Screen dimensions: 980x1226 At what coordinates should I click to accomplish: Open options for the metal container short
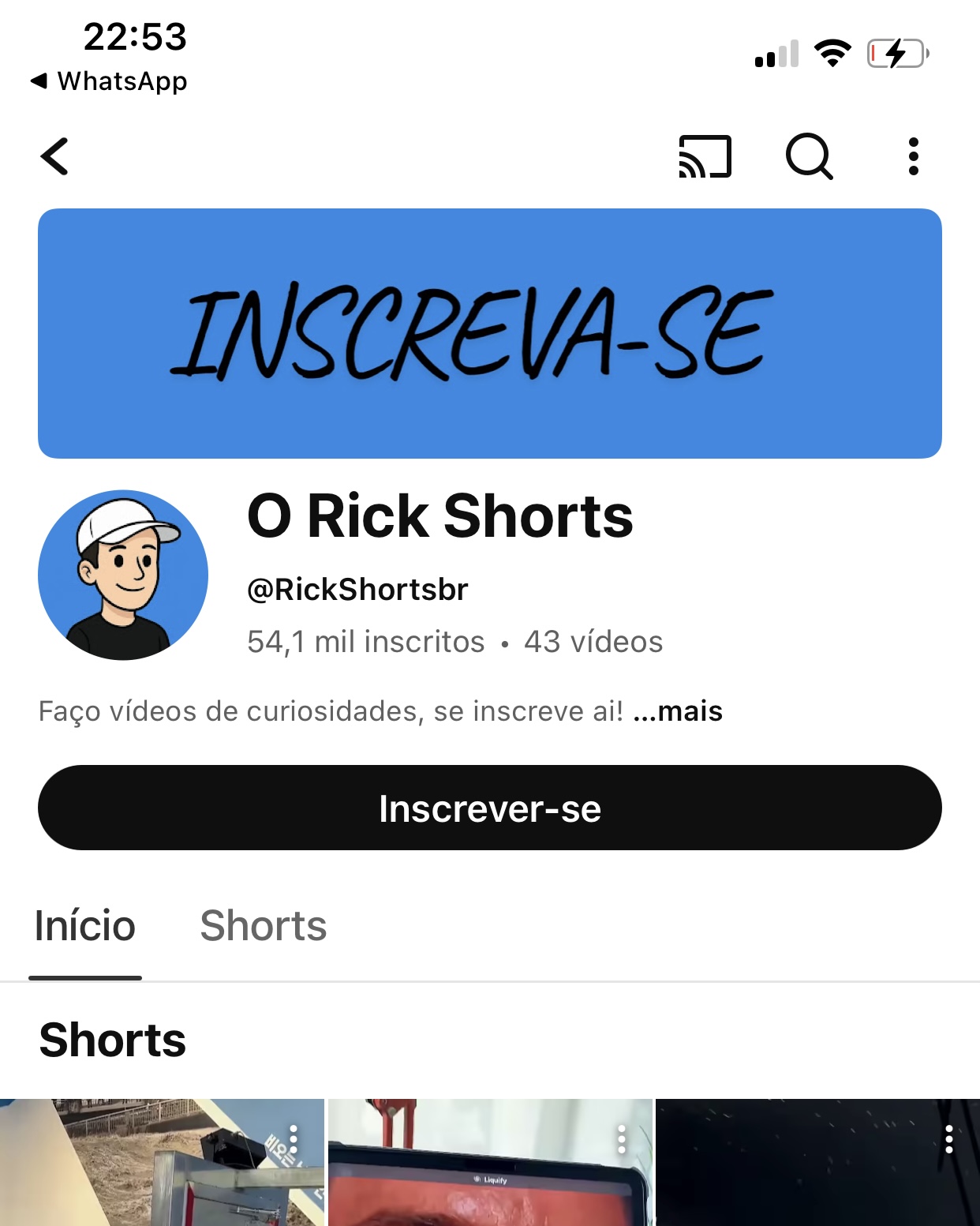tap(294, 1139)
